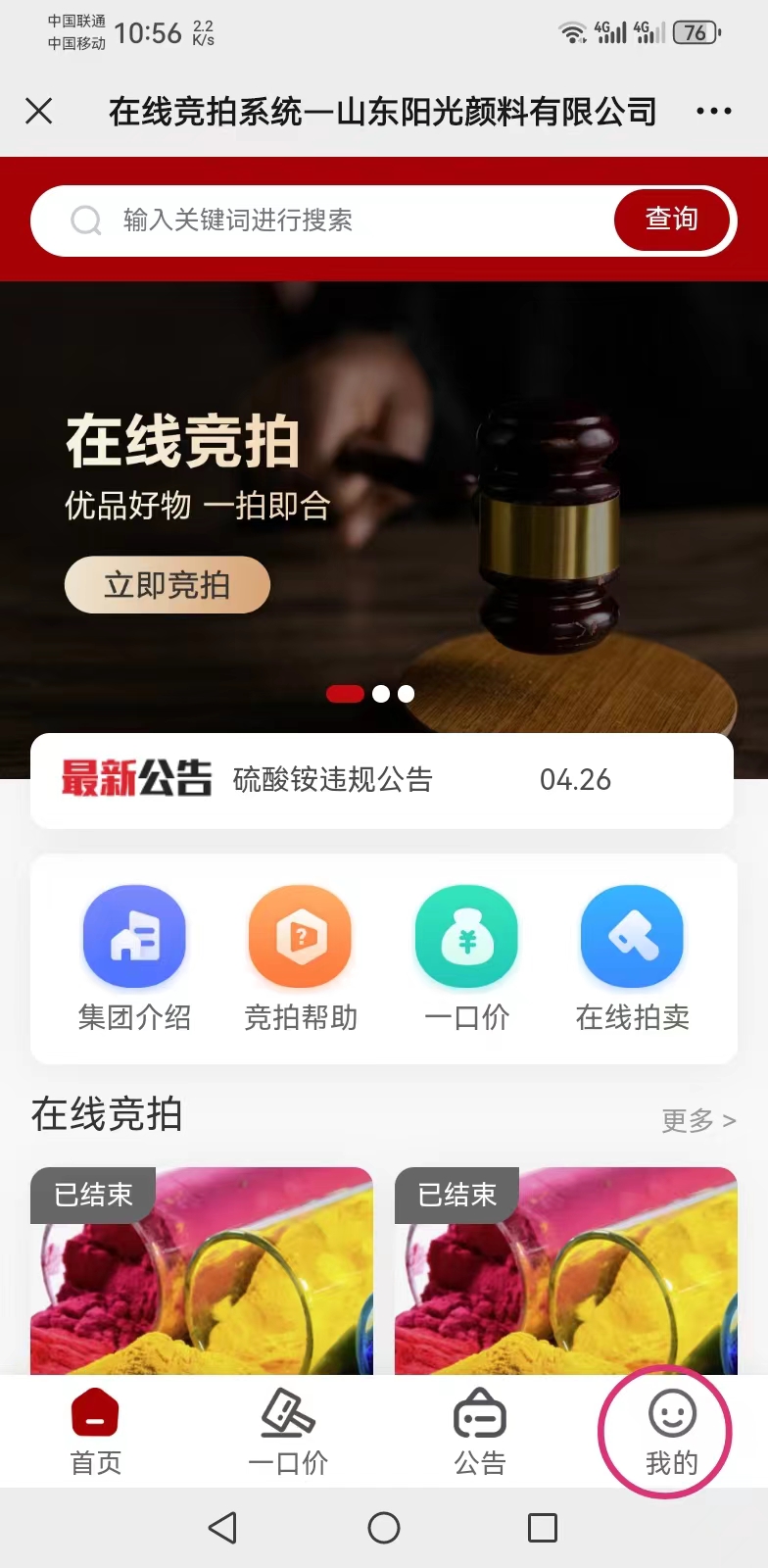The width and height of the screenshot is (768, 1568).
Task: Open the 一口价 shortcut with money bag
Action: pyautogui.click(x=466, y=957)
